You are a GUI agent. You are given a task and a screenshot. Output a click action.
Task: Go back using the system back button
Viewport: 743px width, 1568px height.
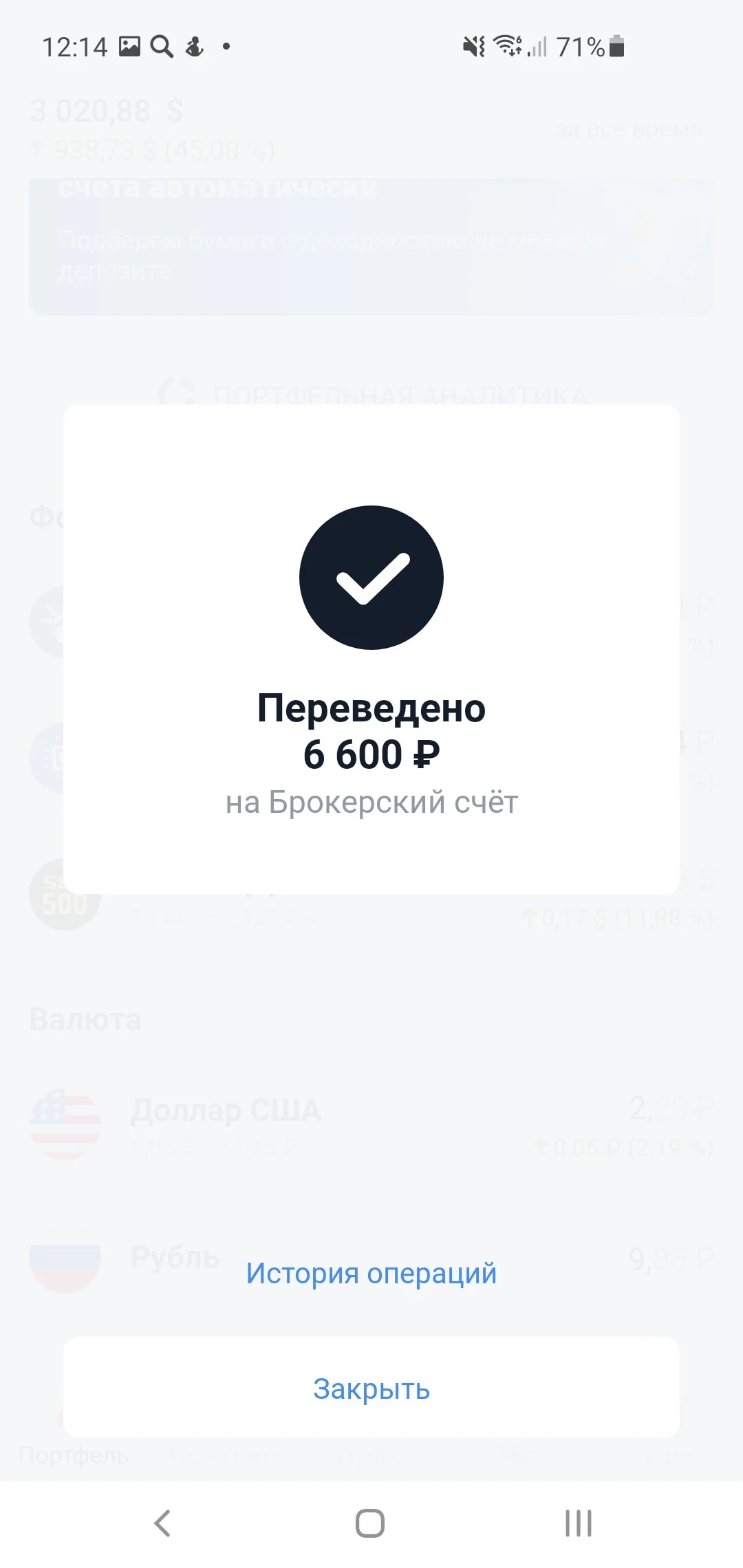click(x=162, y=1523)
